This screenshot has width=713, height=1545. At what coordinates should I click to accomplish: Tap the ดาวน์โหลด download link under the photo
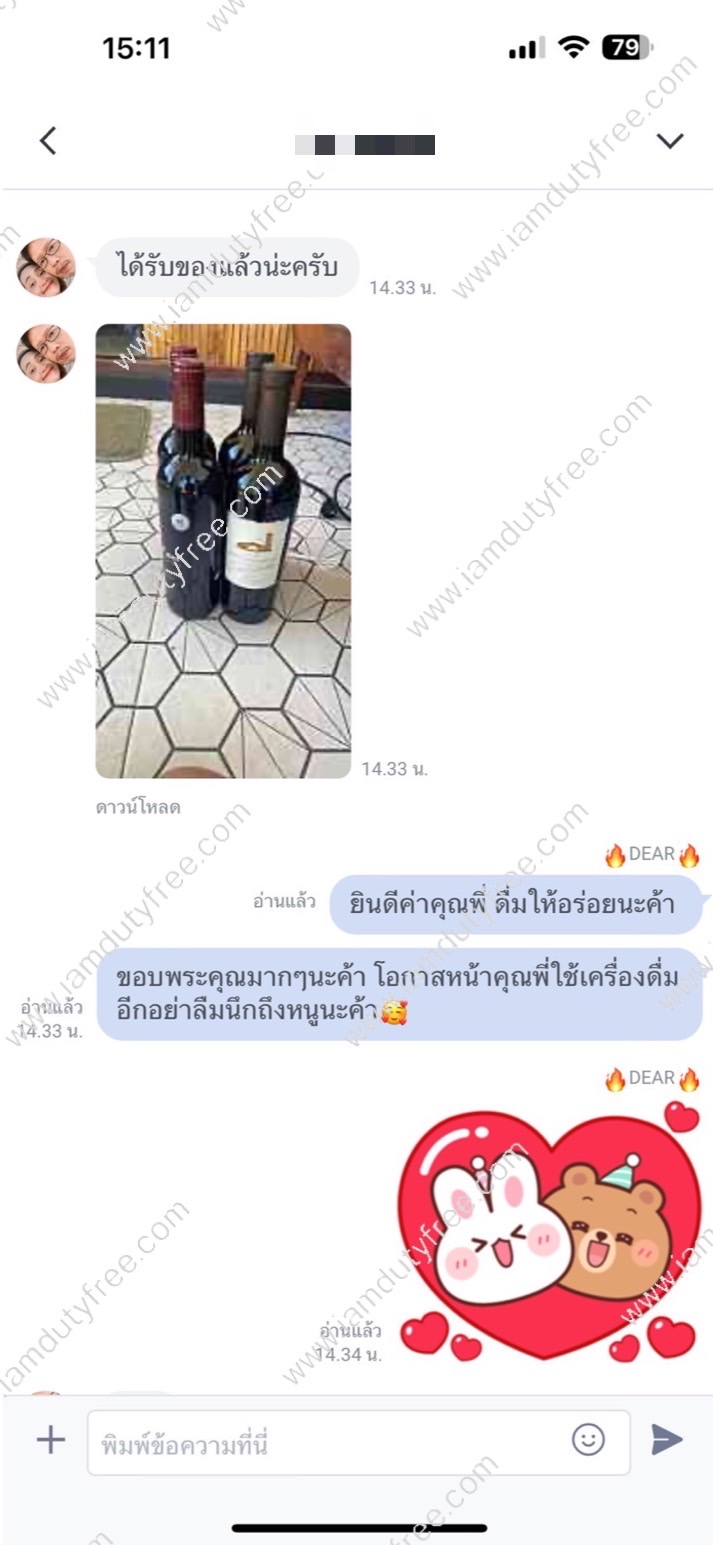point(138,808)
